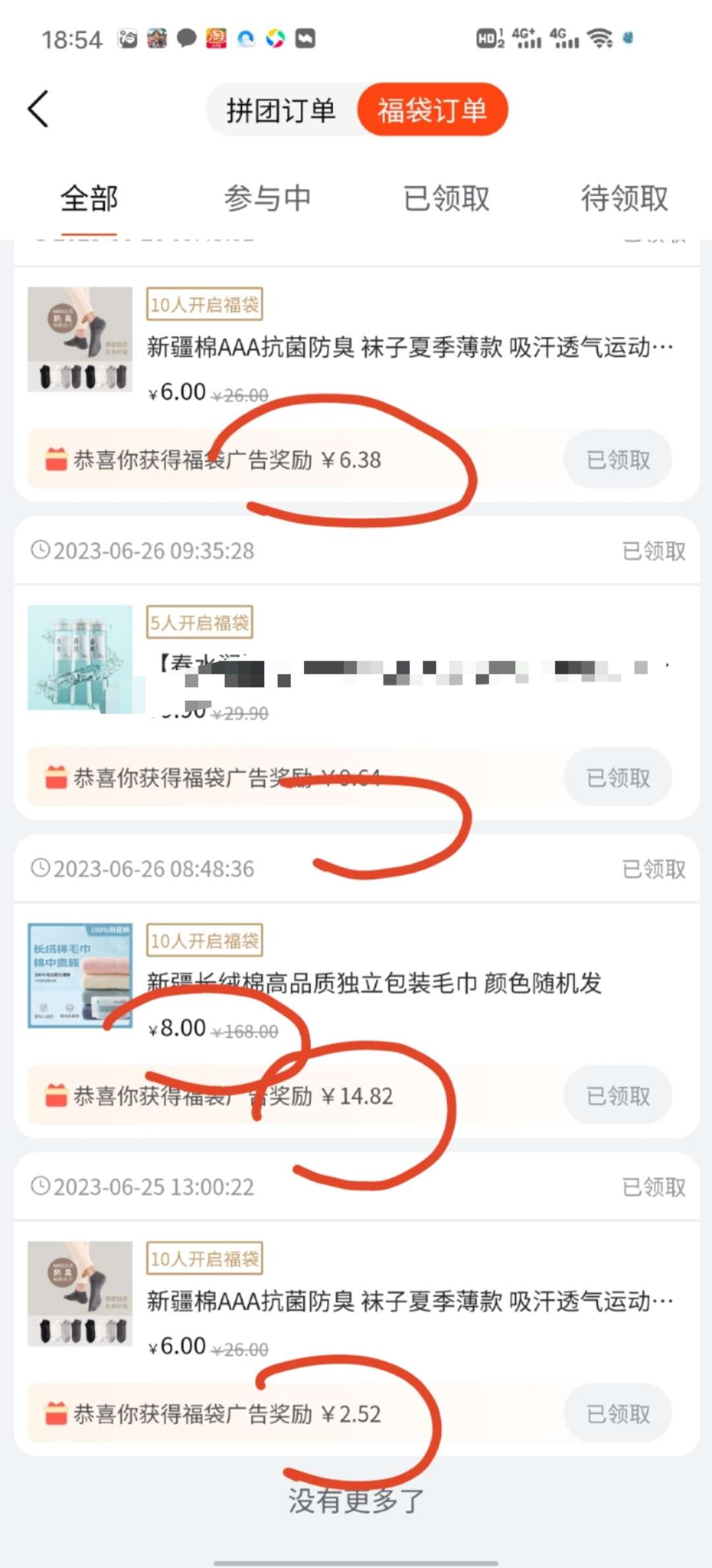Tap 已领取 button beside the ¥14.82 reward
The width and height of the screenshot is (712, 1568).
point(618,1096)
